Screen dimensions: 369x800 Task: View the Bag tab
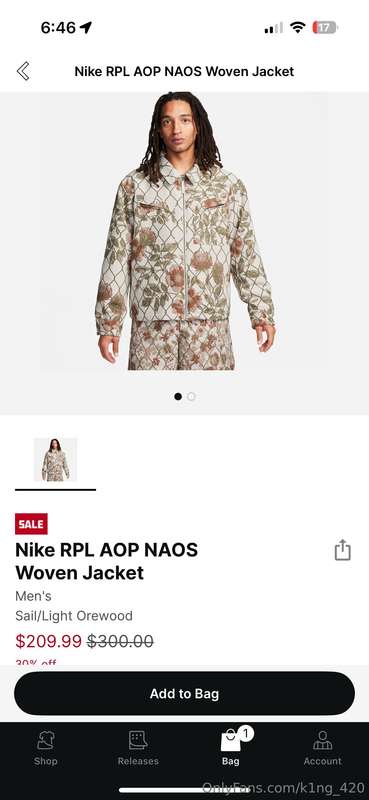pyautogui.click(x=231, y=747)
